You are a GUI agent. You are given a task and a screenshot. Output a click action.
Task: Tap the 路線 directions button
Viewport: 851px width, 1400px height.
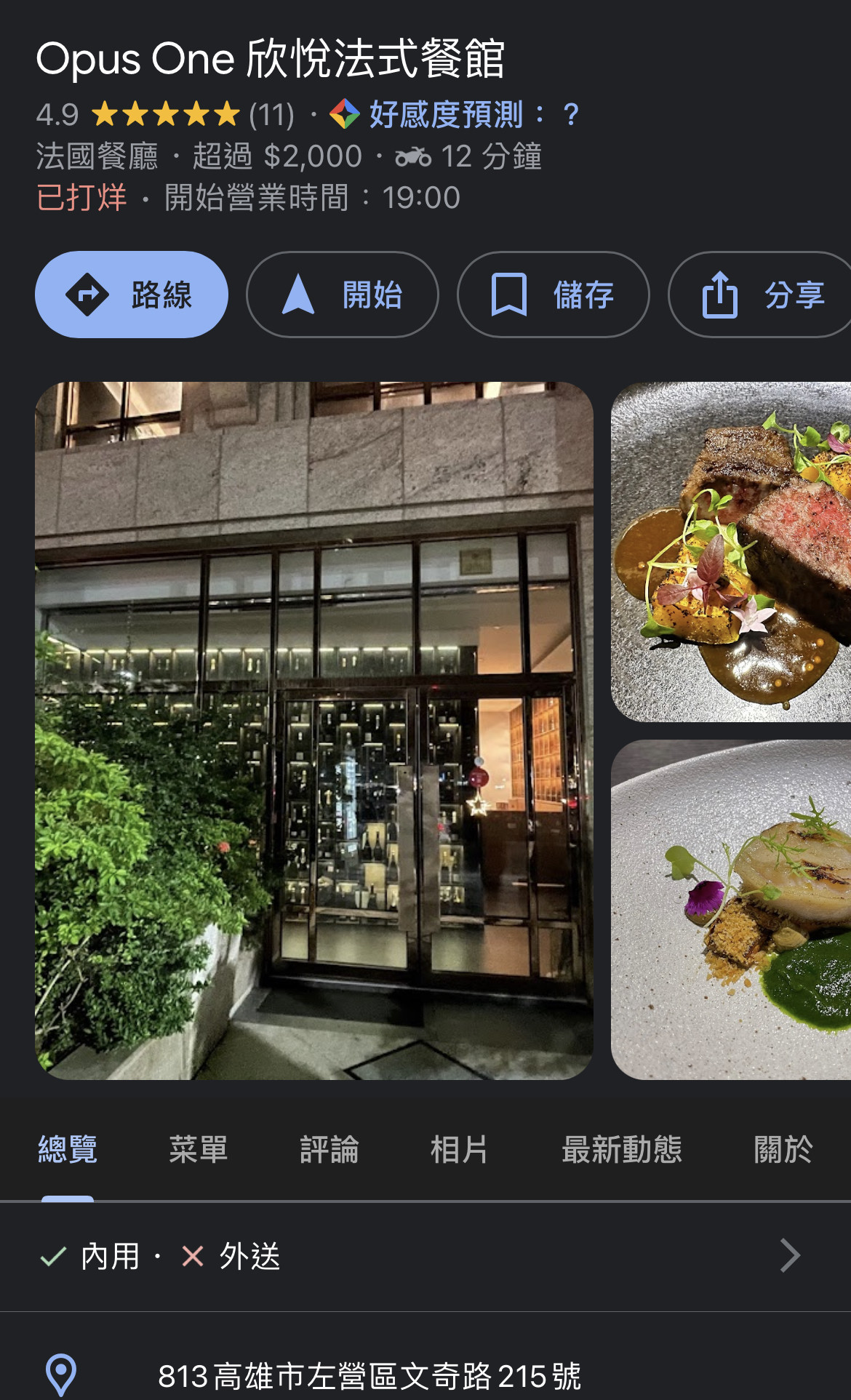tap(132, 295)
